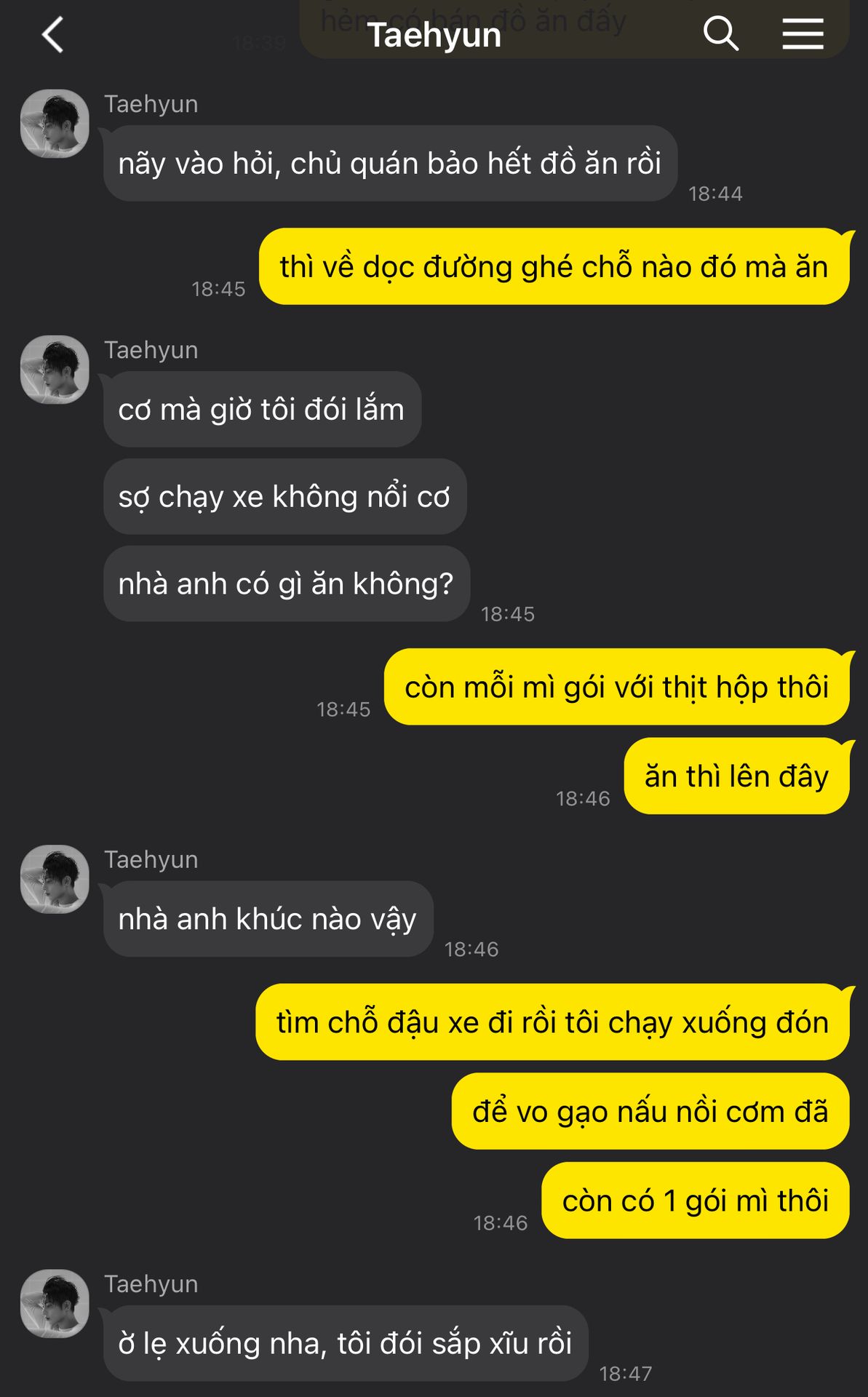
Task: Tap Taehyun's avatar beside 'cơ mà giờ tôi đói lắm'
Action: (x=55, y=370)
